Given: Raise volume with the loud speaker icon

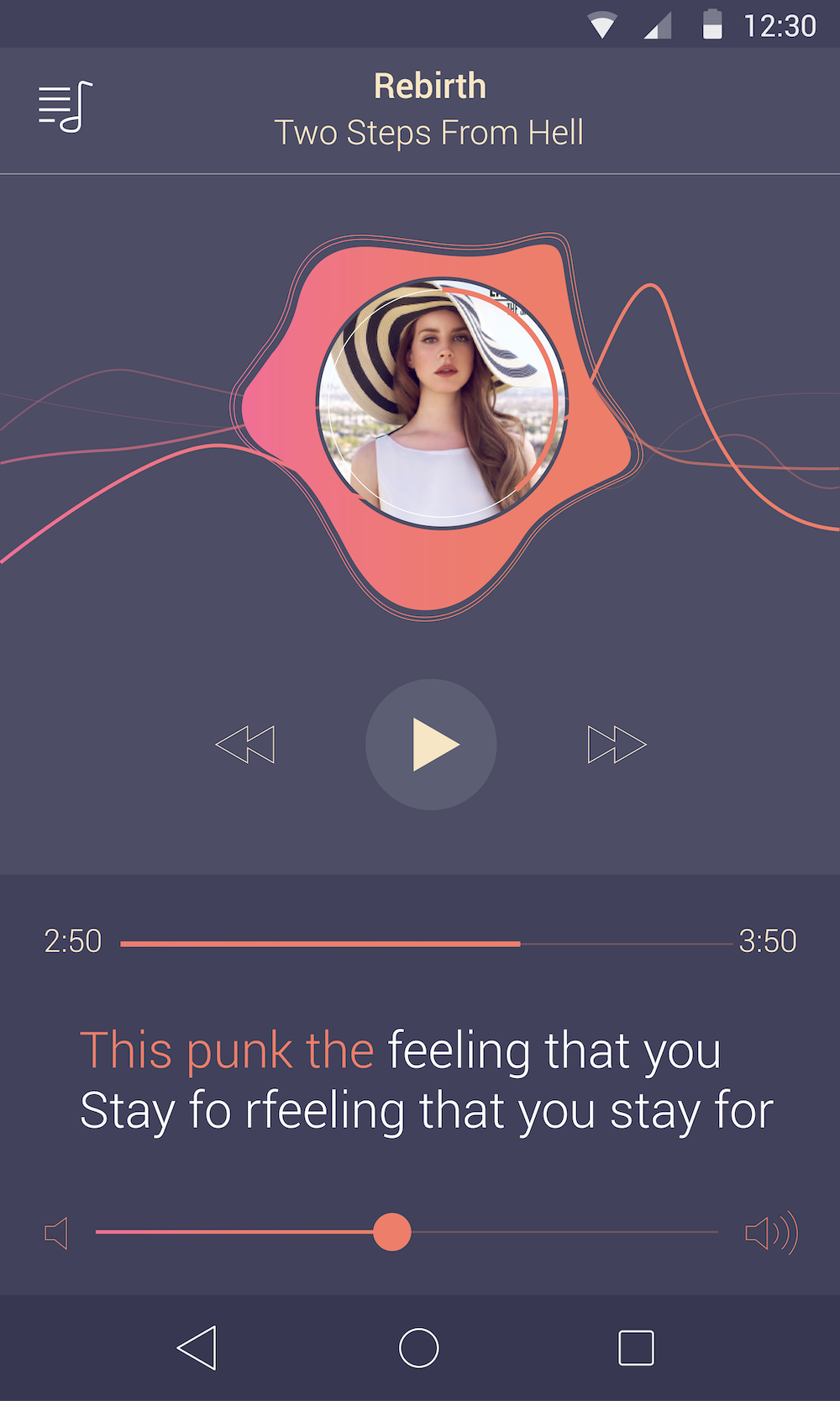Looking at the screenshot, I should click(770, 1234).
